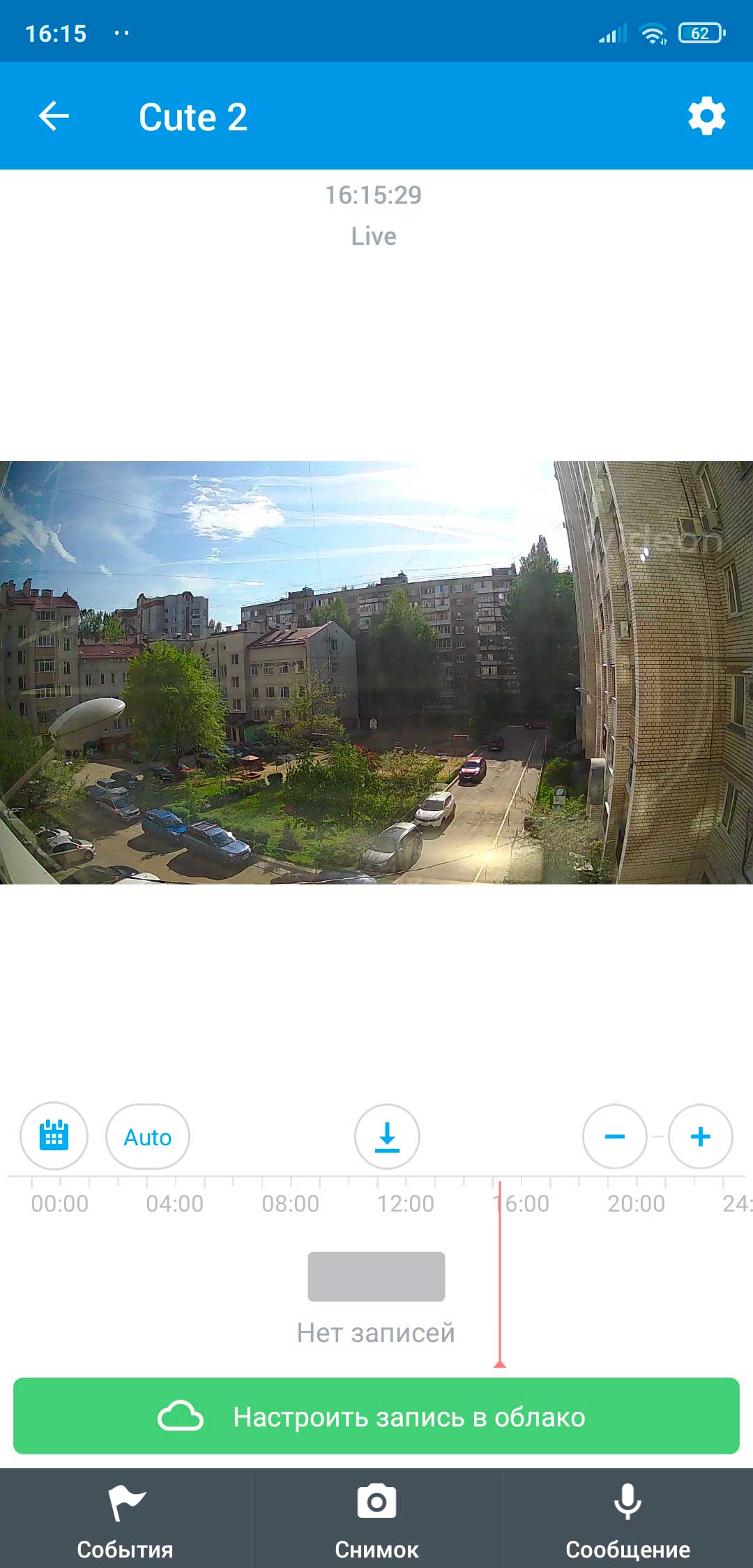
Task: Take a snapshot with Снимок
Action: [x=376, y=1519]
